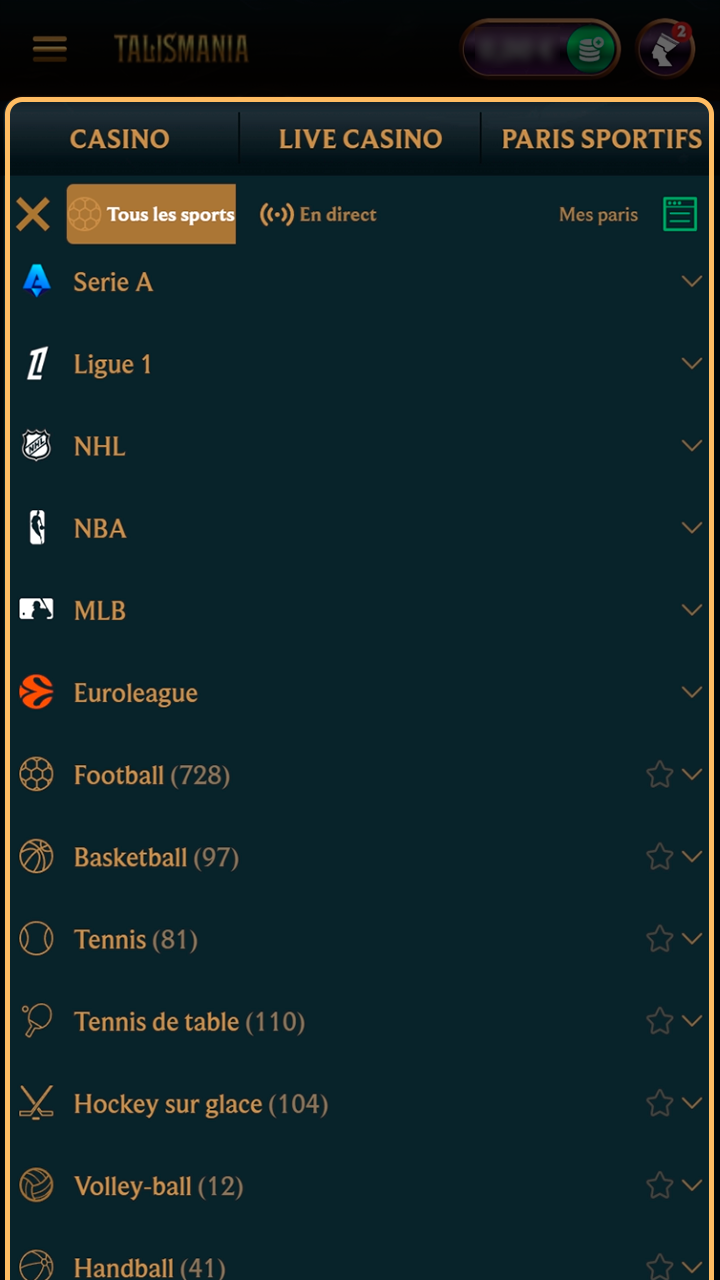Mark Hockey sur glace as favorite
This screenshot has height=1280, width=720.
659,1101
